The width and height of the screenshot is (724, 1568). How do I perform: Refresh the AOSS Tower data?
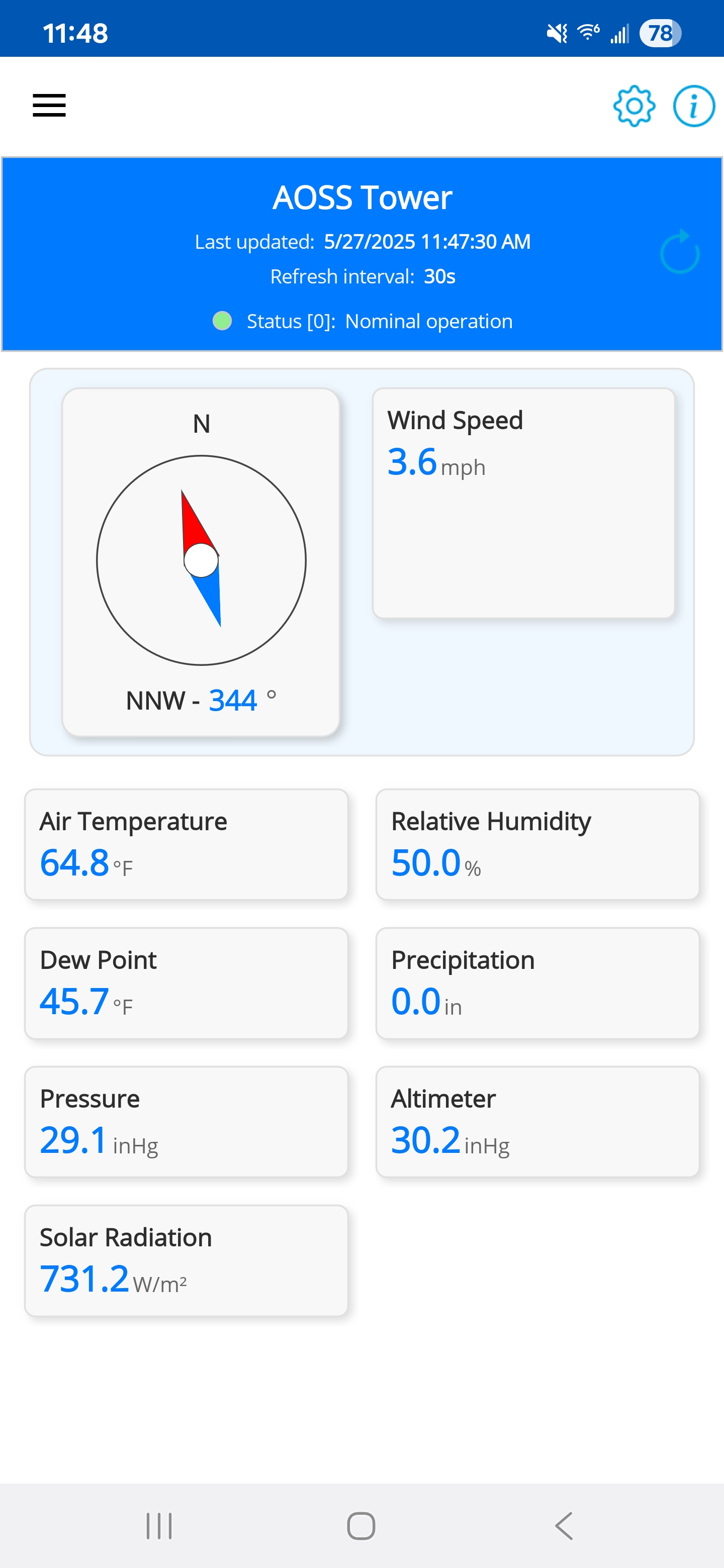(680, 253)
